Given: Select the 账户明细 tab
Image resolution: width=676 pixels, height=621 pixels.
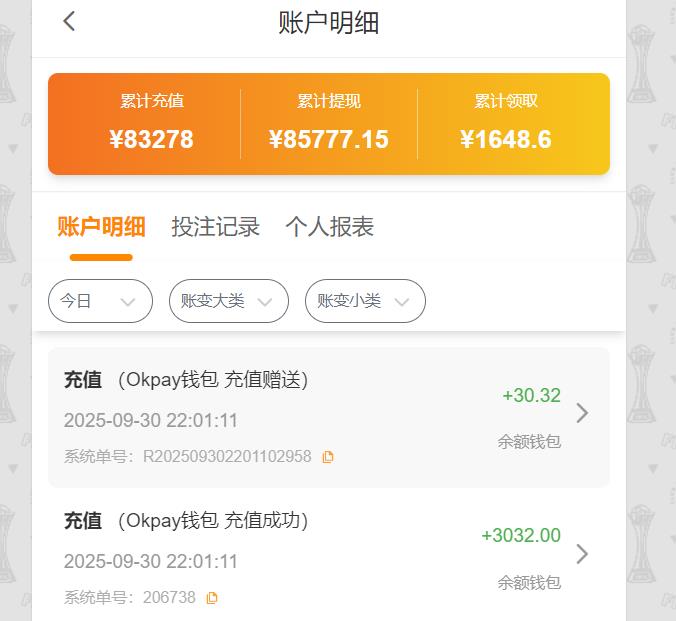Looking at the screenshot, I should click(x=101, y=227).
